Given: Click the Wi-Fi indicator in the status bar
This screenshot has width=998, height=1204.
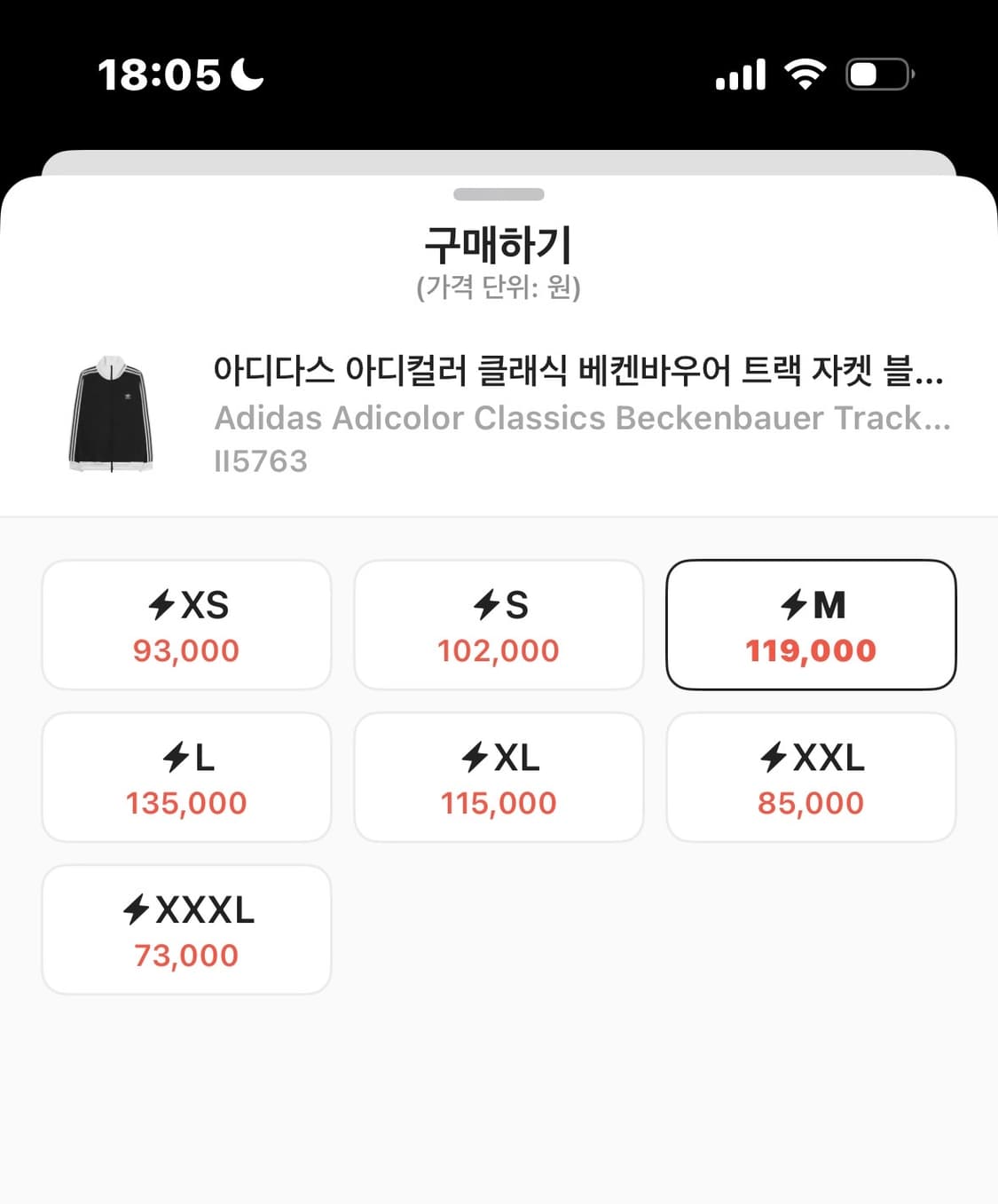Looking at the screenshot, I should (x=805, y=75).
